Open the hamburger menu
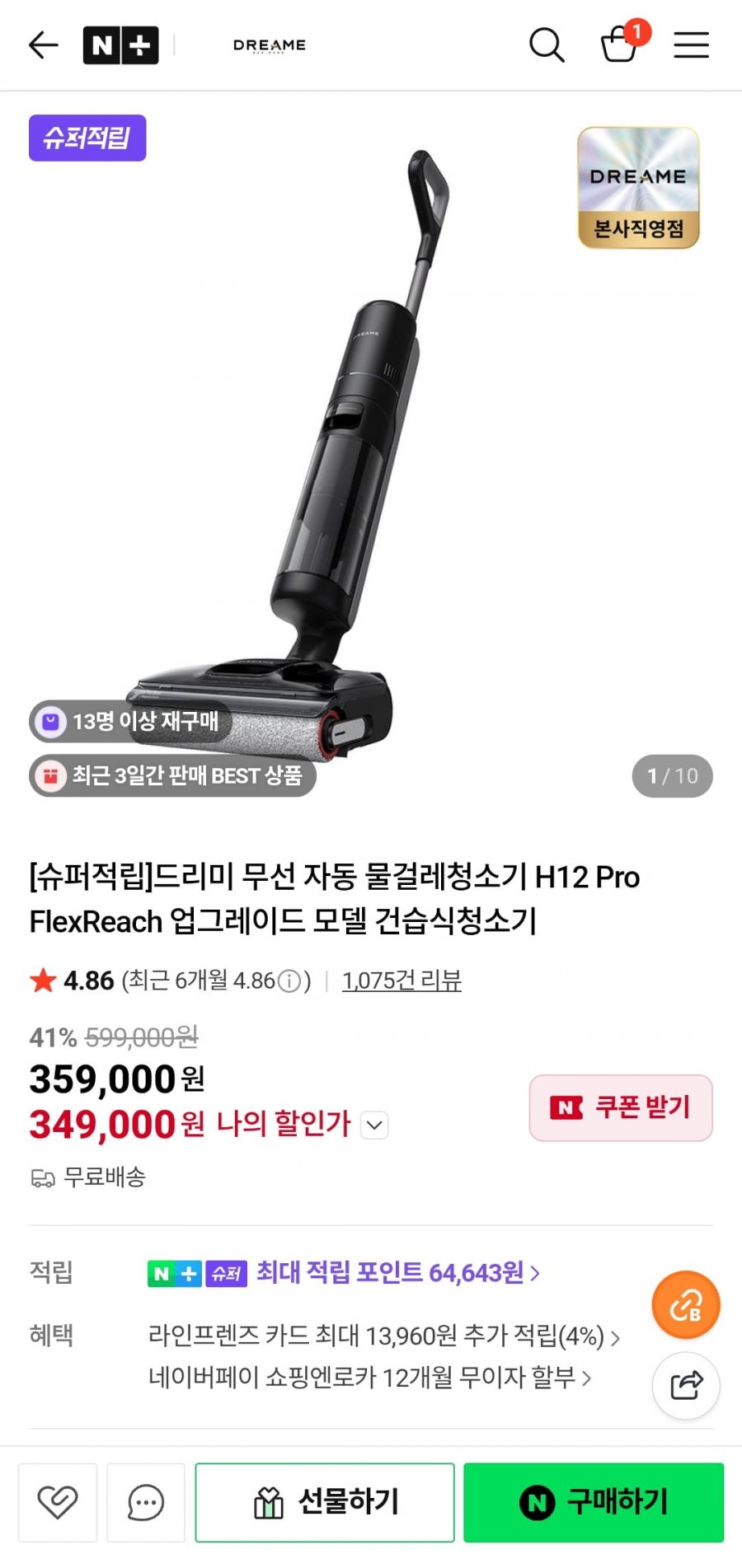Viewport: 742px width, 1568px height. point(691,45)
